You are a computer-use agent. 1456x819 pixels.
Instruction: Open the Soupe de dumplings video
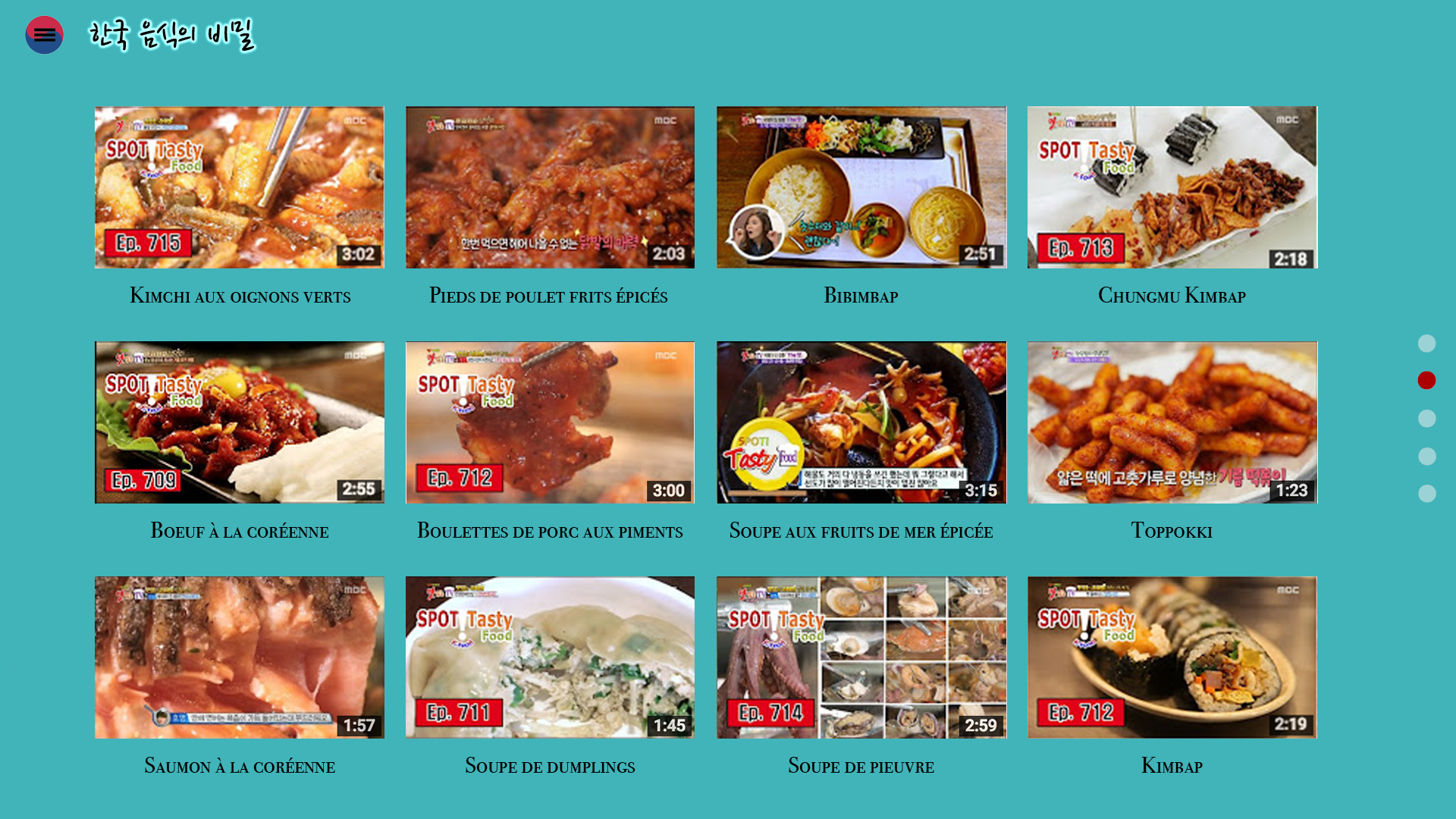click(550, 657)
